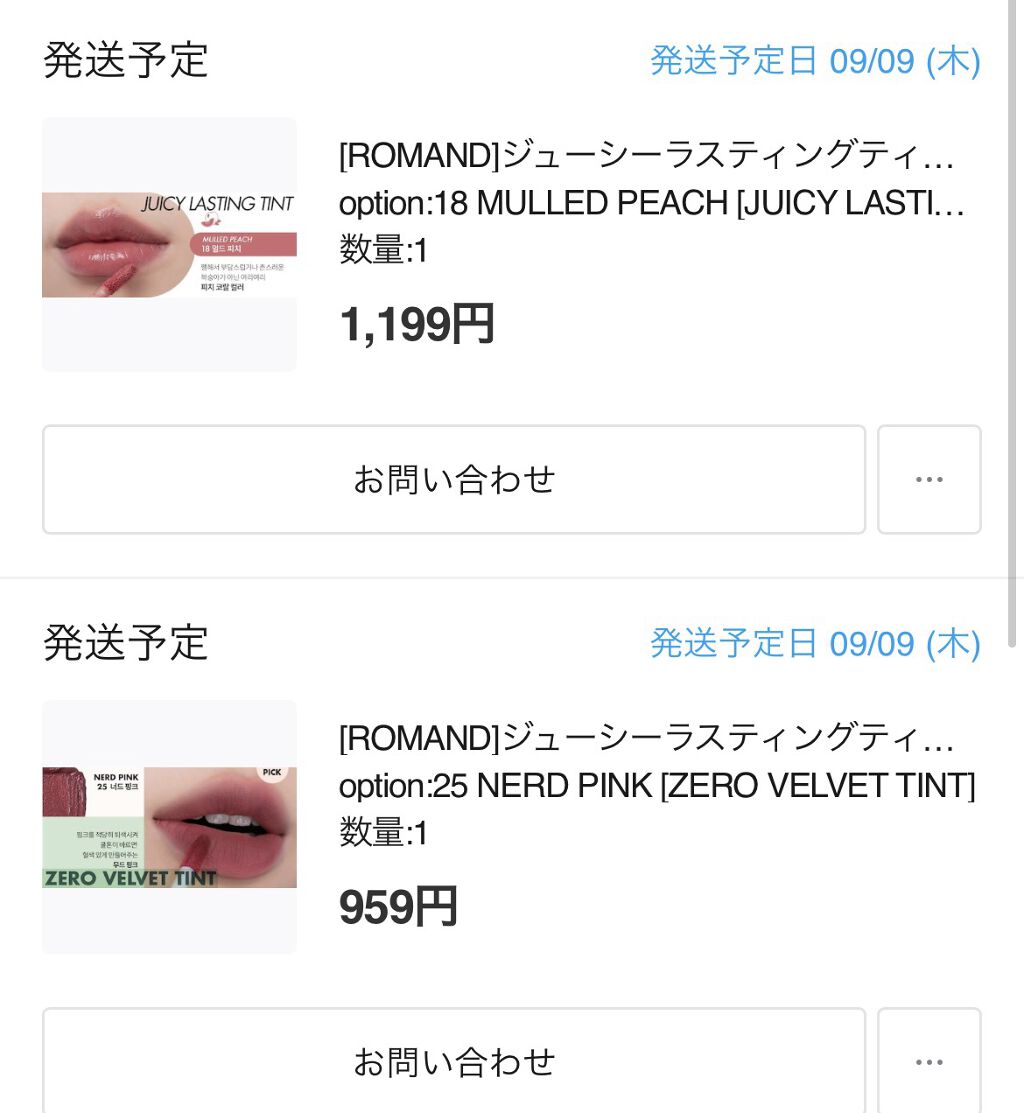View the Nerd Pink Zero Velvet Tint thumbnail
The height and width of the screenshot is (1113, 1024).
pyautogui.click(x=169, y=826)
